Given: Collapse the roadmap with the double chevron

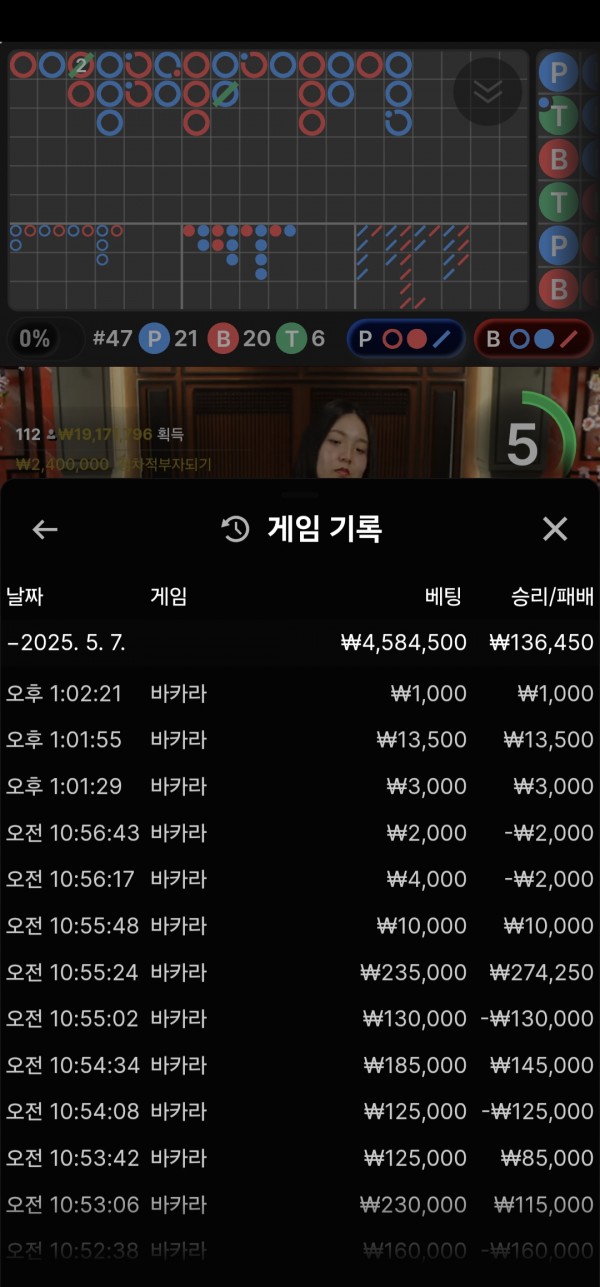Looking at the screenshot, I should tap(487, 92).
